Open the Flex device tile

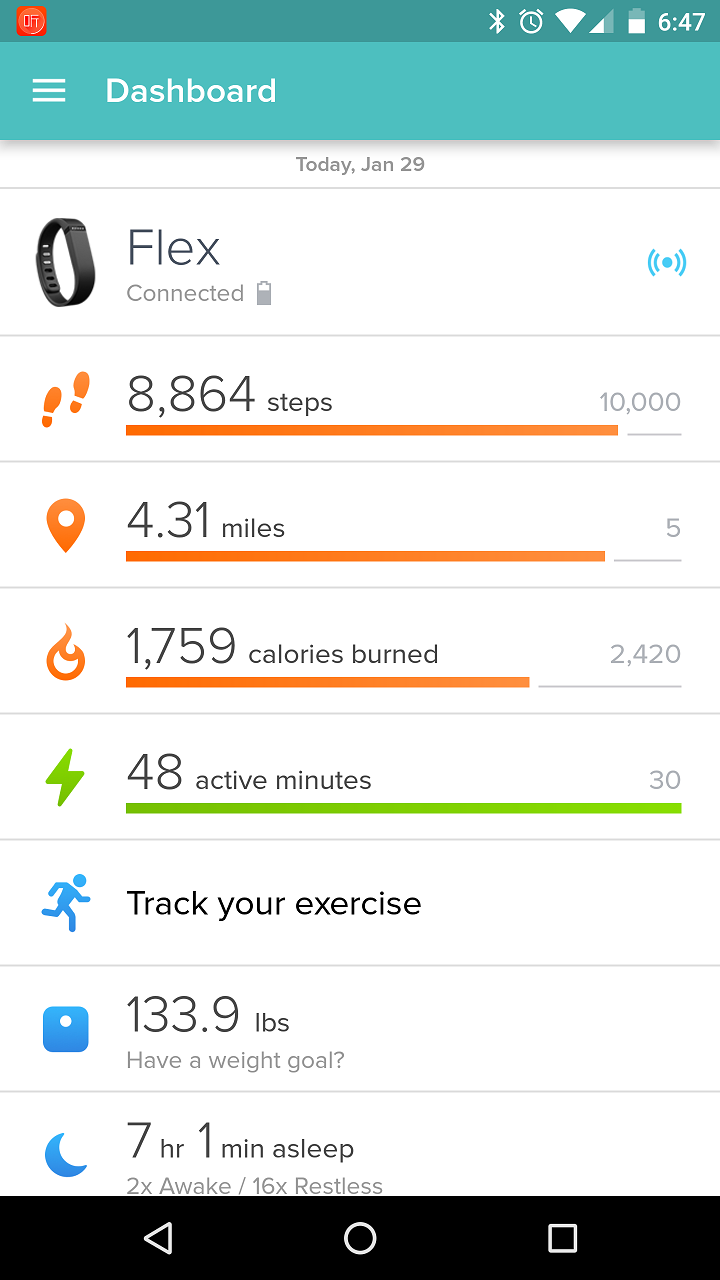pos(300,262)
